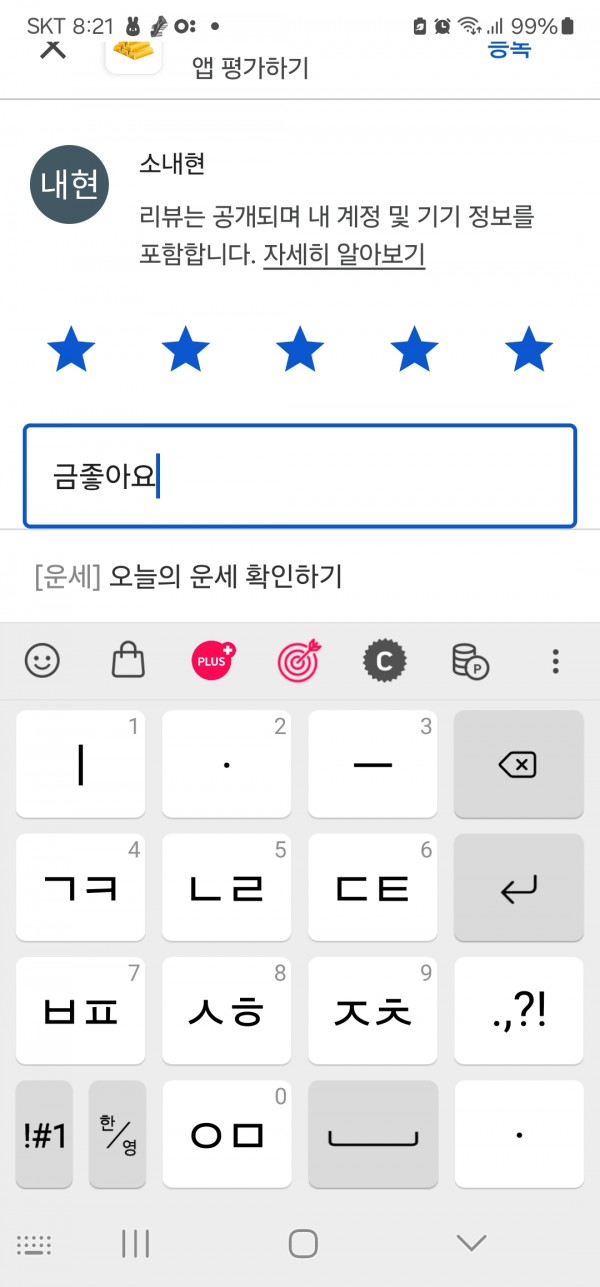Tap the space bar

373,1134
